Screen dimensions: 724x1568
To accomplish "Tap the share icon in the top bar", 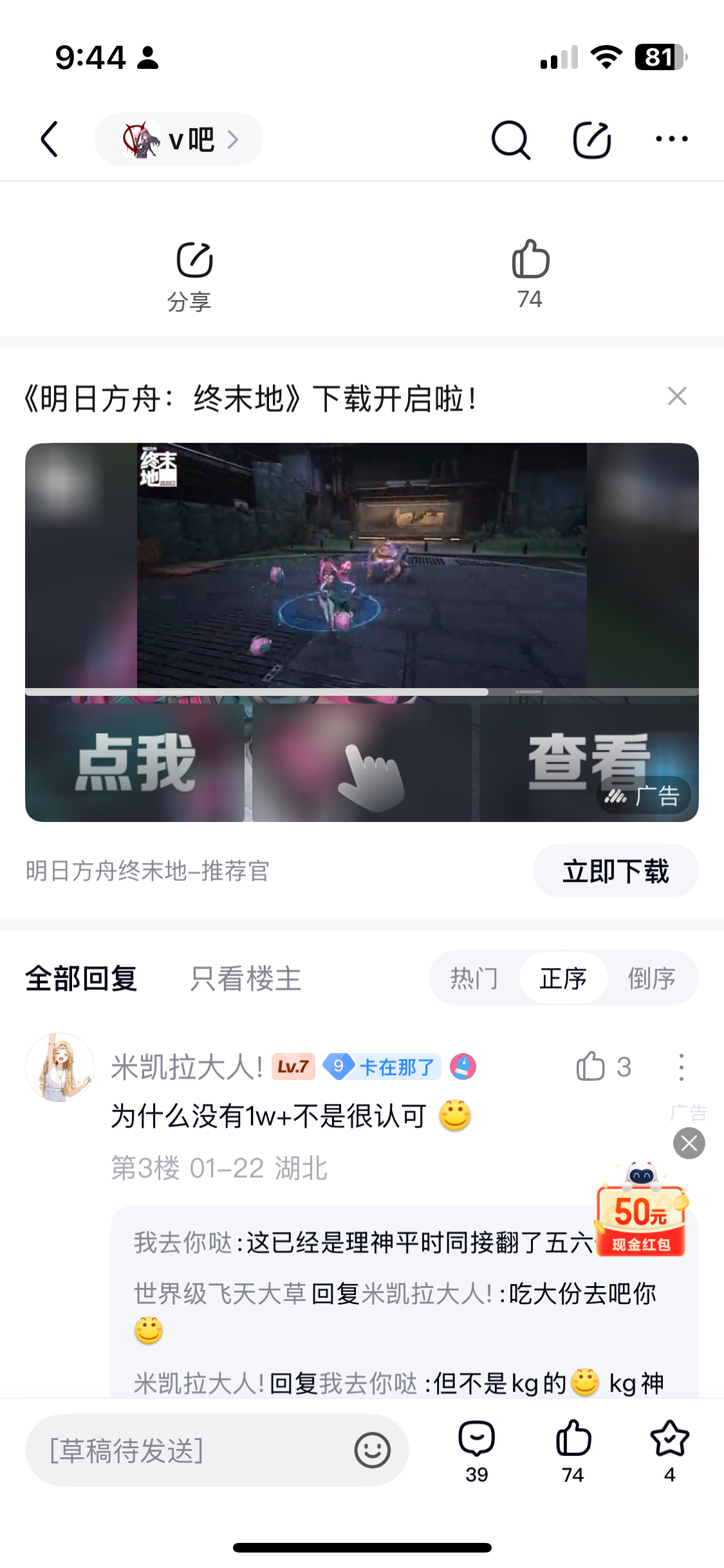I will (x=592, y=140).
